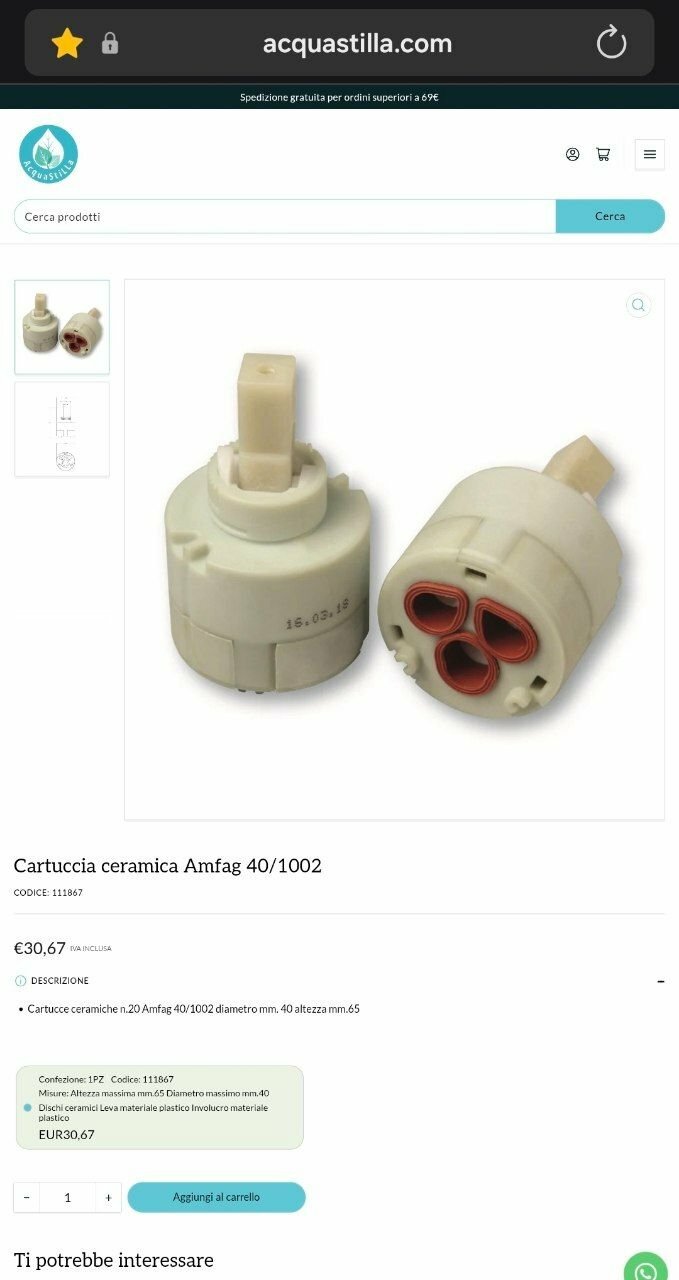Collapse the Descrizione section
The width and height of the screenshot is (679, 1280).
[660, 981]
